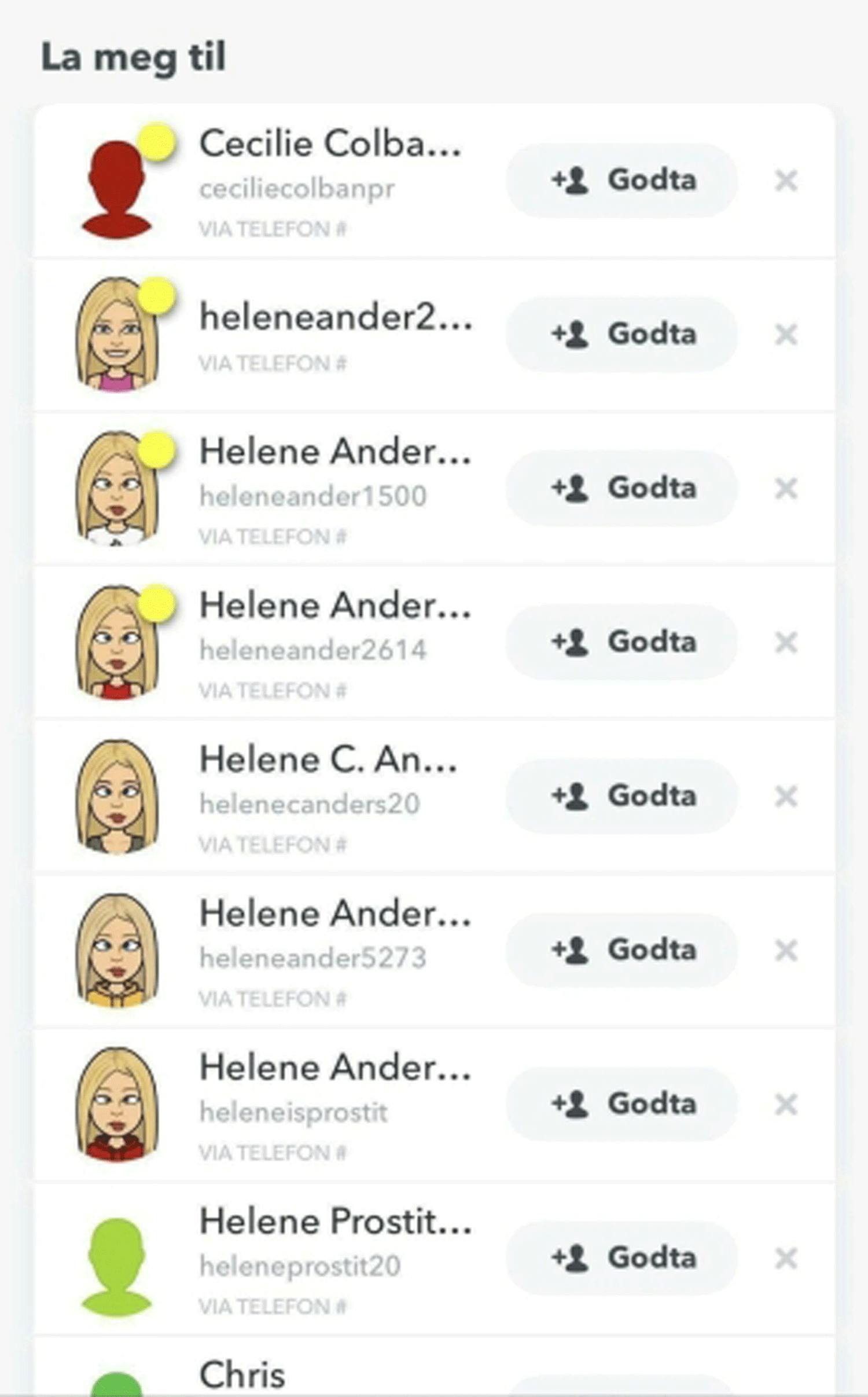View Helene C. An... profile

coord(328,760)
